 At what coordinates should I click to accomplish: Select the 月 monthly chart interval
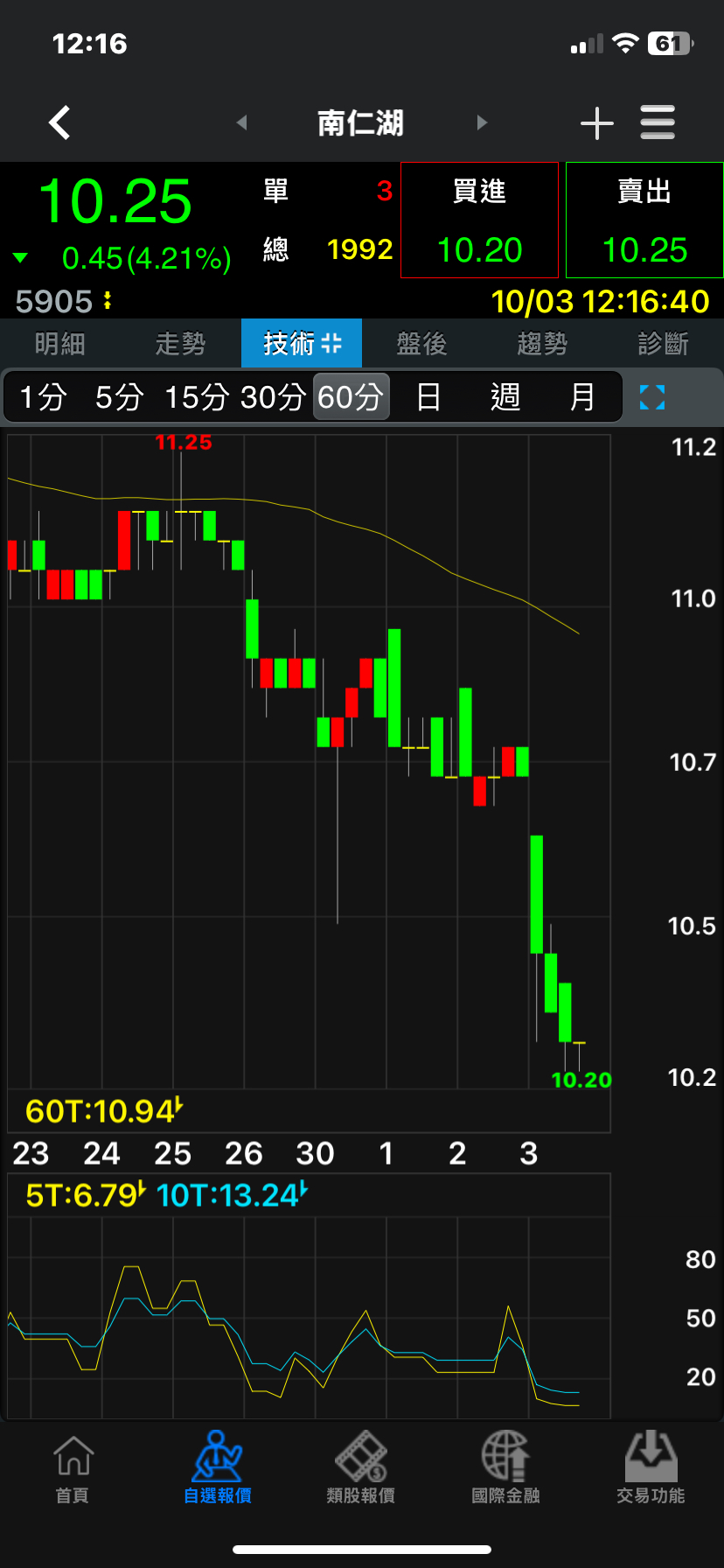click(x=582, y=397)
